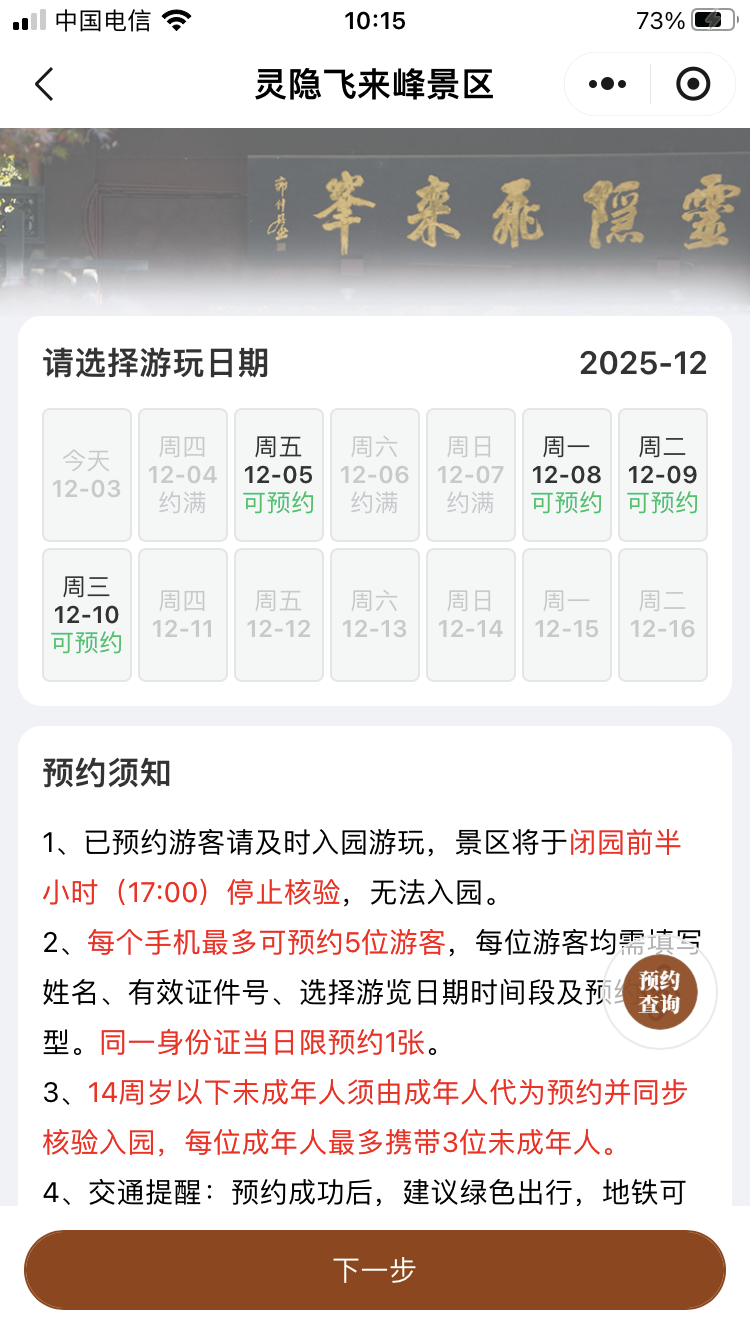The width and height of the screenshot is (750, 1334).
Task: Pick Tuesday 12-09 as the date
Action: [662, 475]
